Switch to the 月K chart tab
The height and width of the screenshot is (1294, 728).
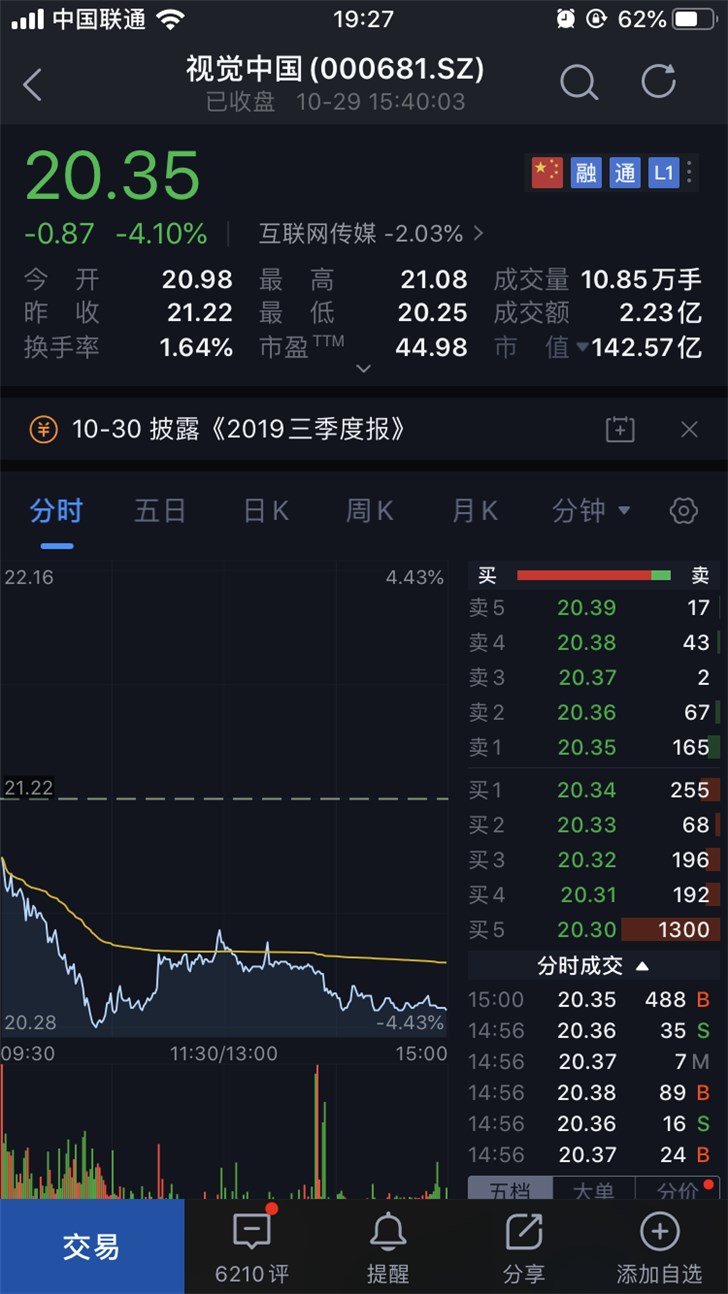pos(474,511)
